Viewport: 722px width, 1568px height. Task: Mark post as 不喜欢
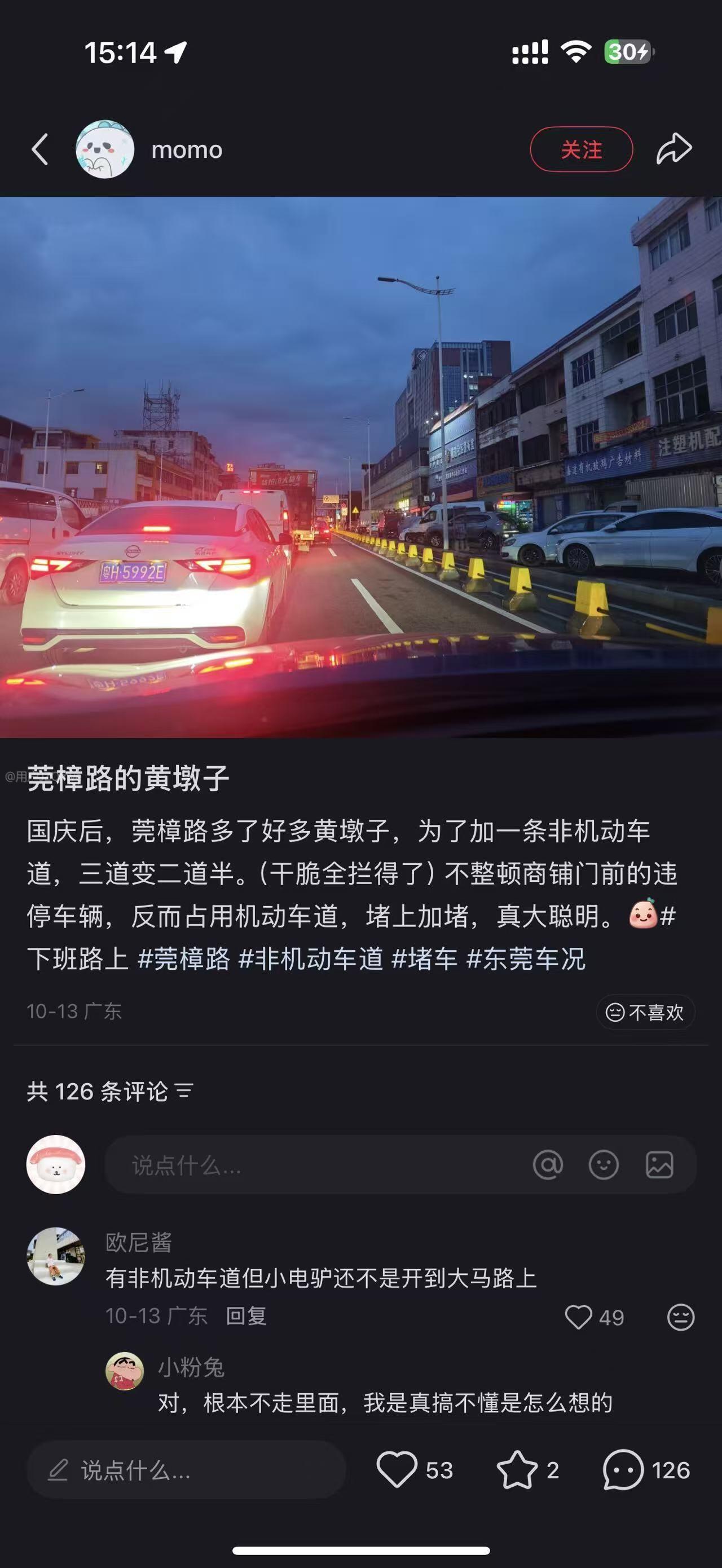[645, 1012]
